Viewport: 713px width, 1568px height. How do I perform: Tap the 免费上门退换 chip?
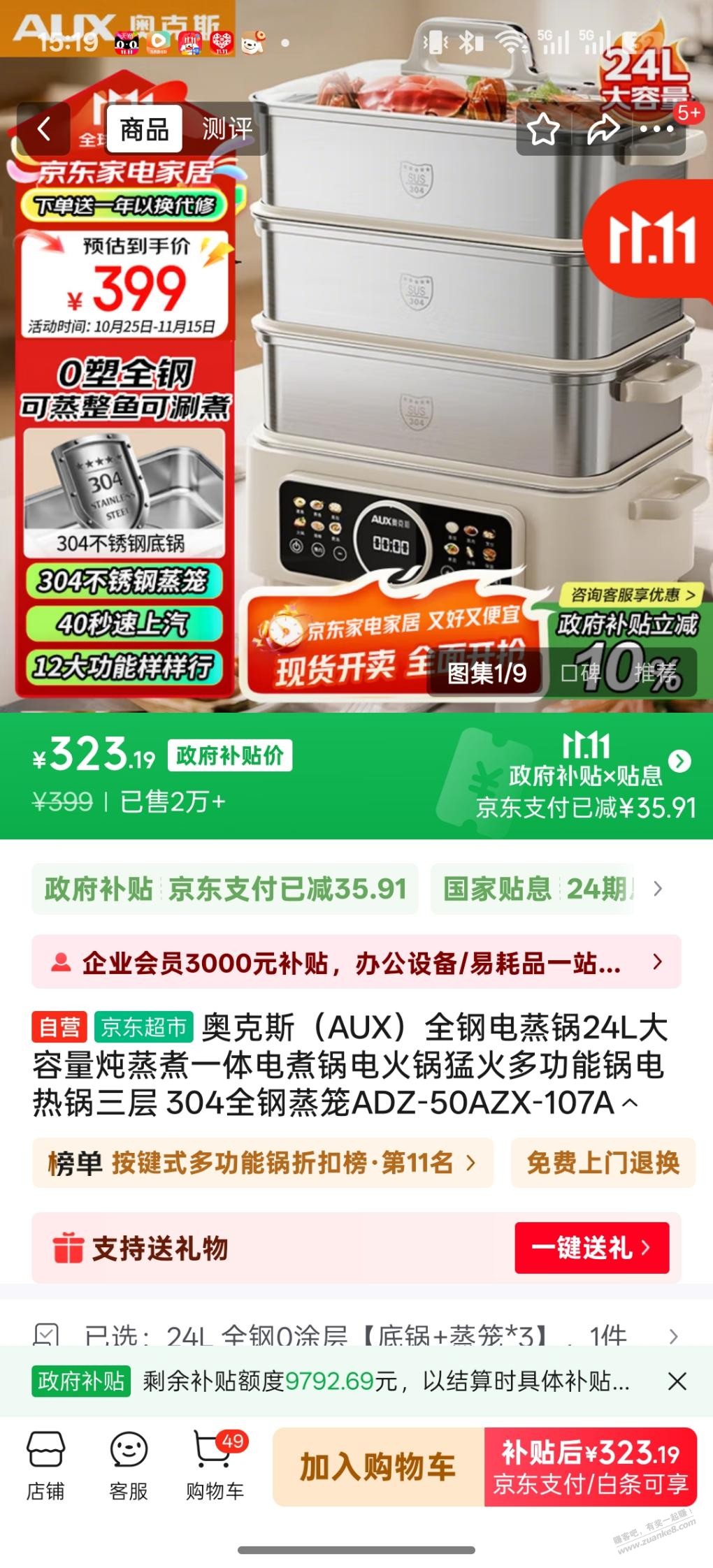tap(603, 1163)
